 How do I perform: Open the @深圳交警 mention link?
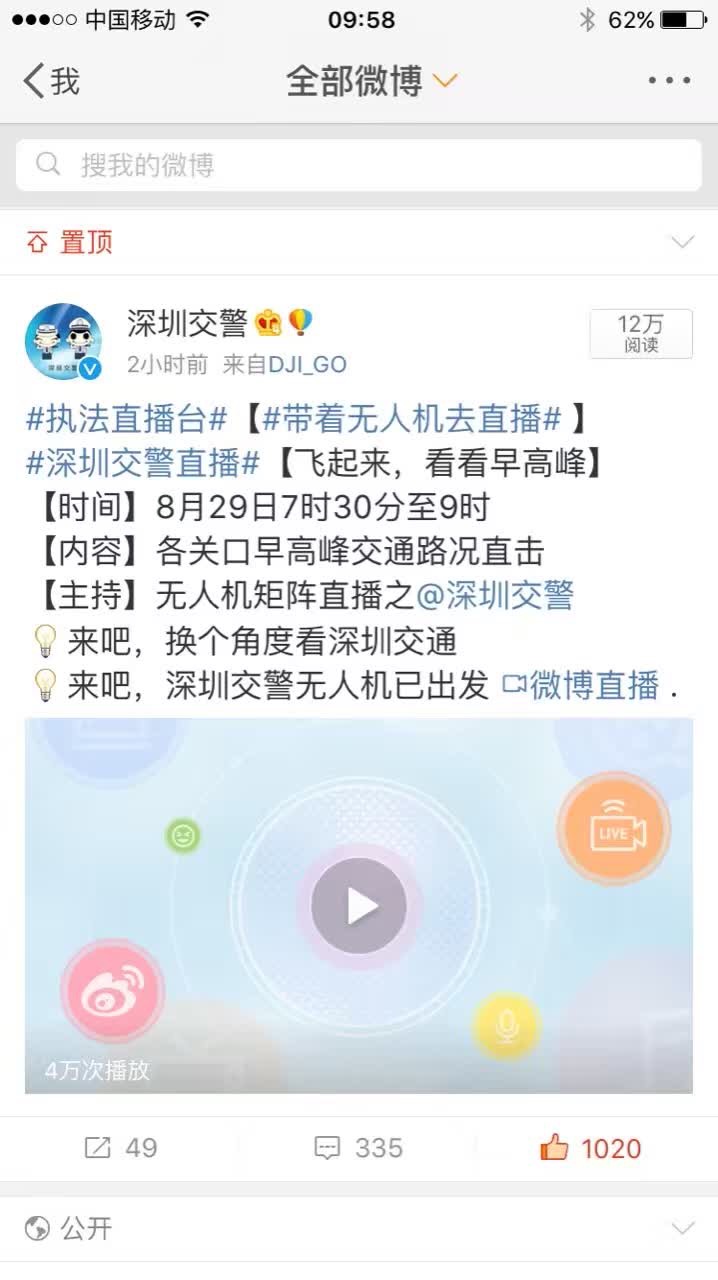[x=494, y=596]
